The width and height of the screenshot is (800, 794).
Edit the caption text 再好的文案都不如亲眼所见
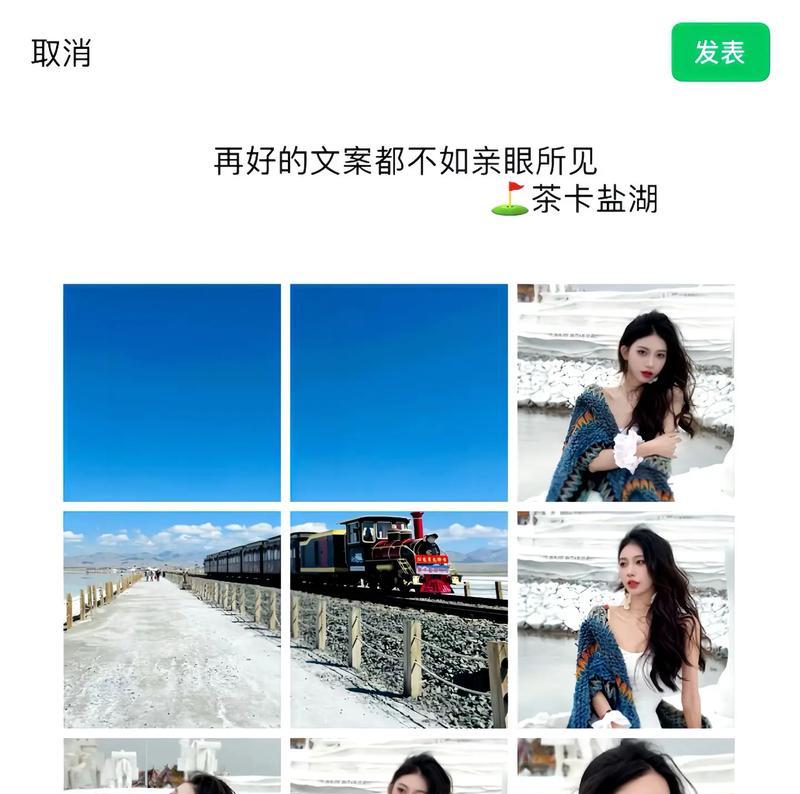coord(405,161)
